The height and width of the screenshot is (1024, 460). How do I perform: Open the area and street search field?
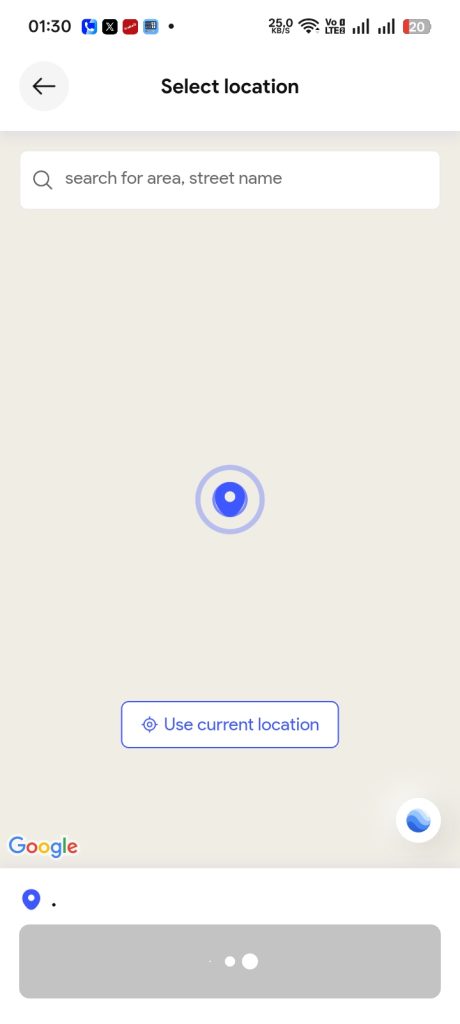coord(229,180)
